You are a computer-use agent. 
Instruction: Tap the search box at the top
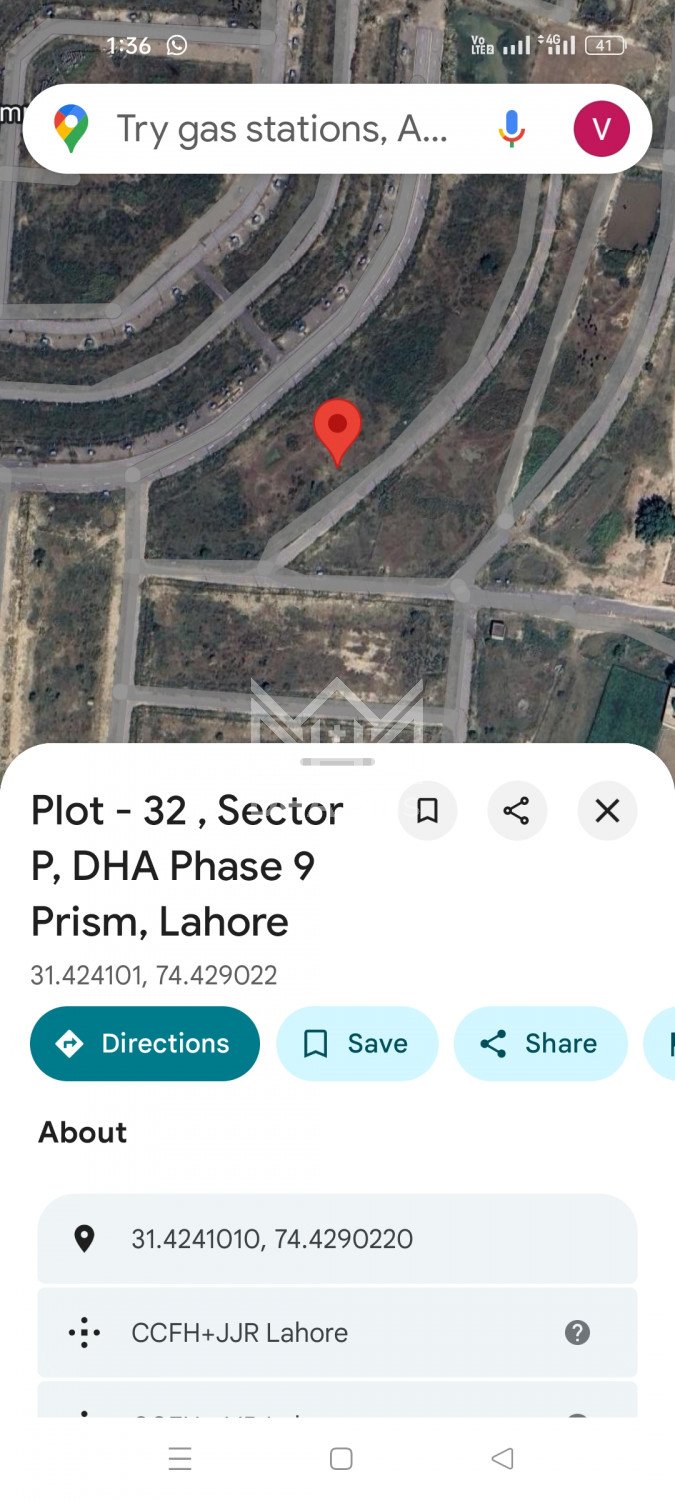280,129
